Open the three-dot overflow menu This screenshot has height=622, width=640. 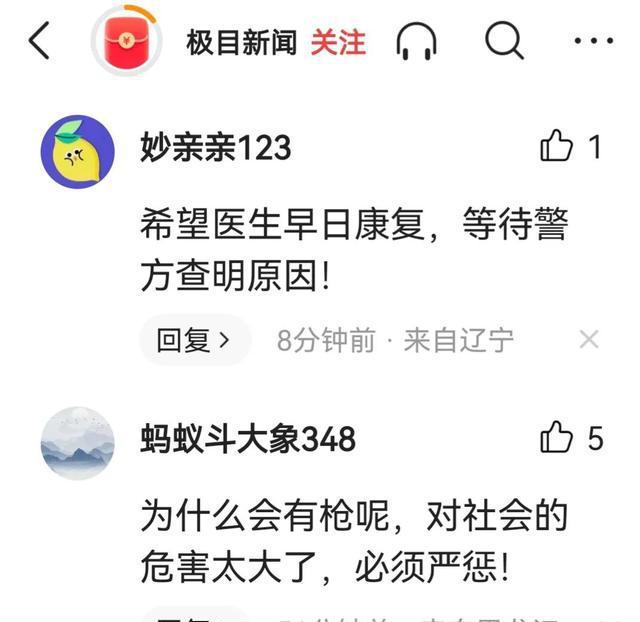click(x=593, y=41)
